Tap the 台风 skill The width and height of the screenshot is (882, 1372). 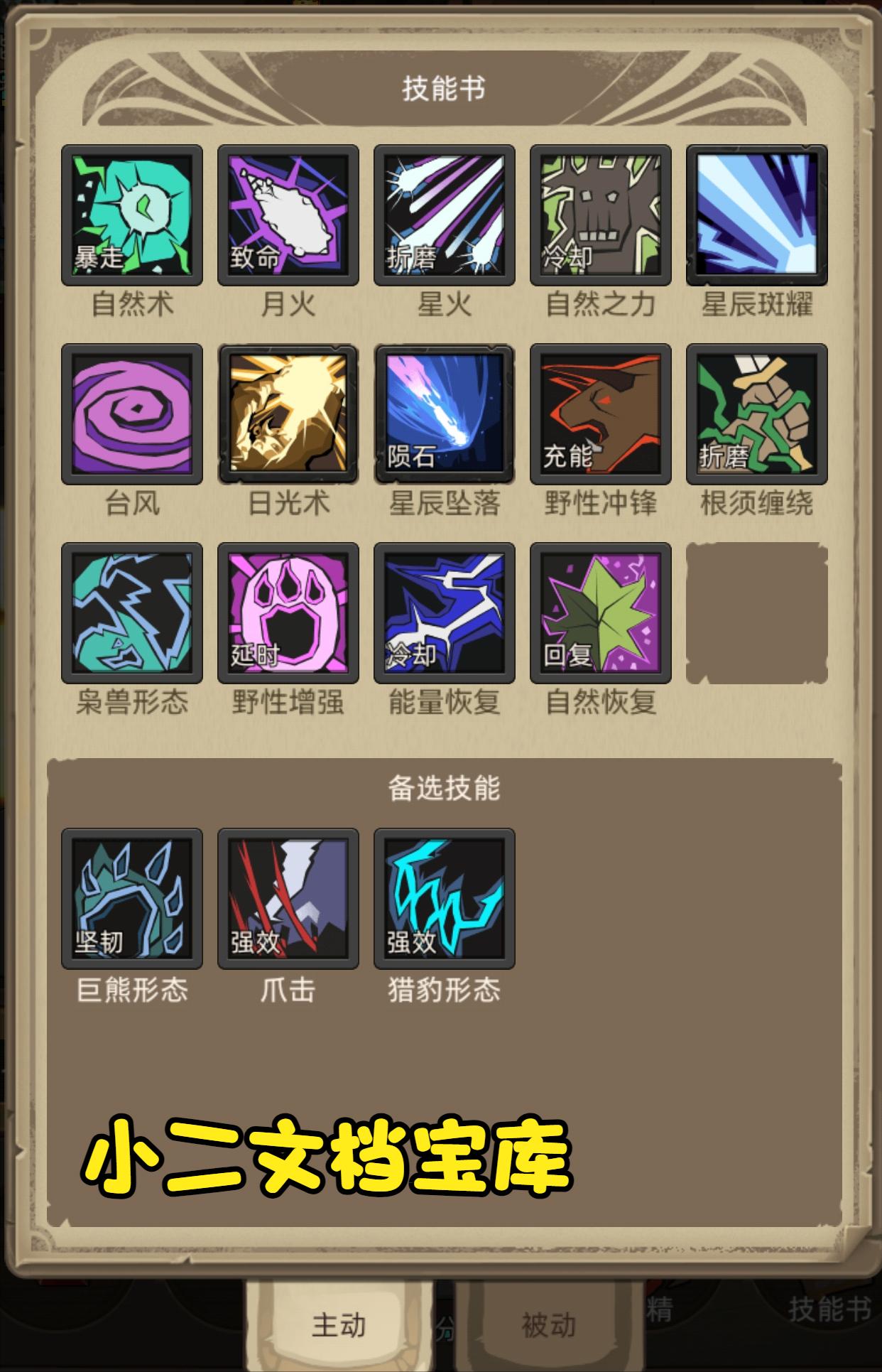pos(132,414)
